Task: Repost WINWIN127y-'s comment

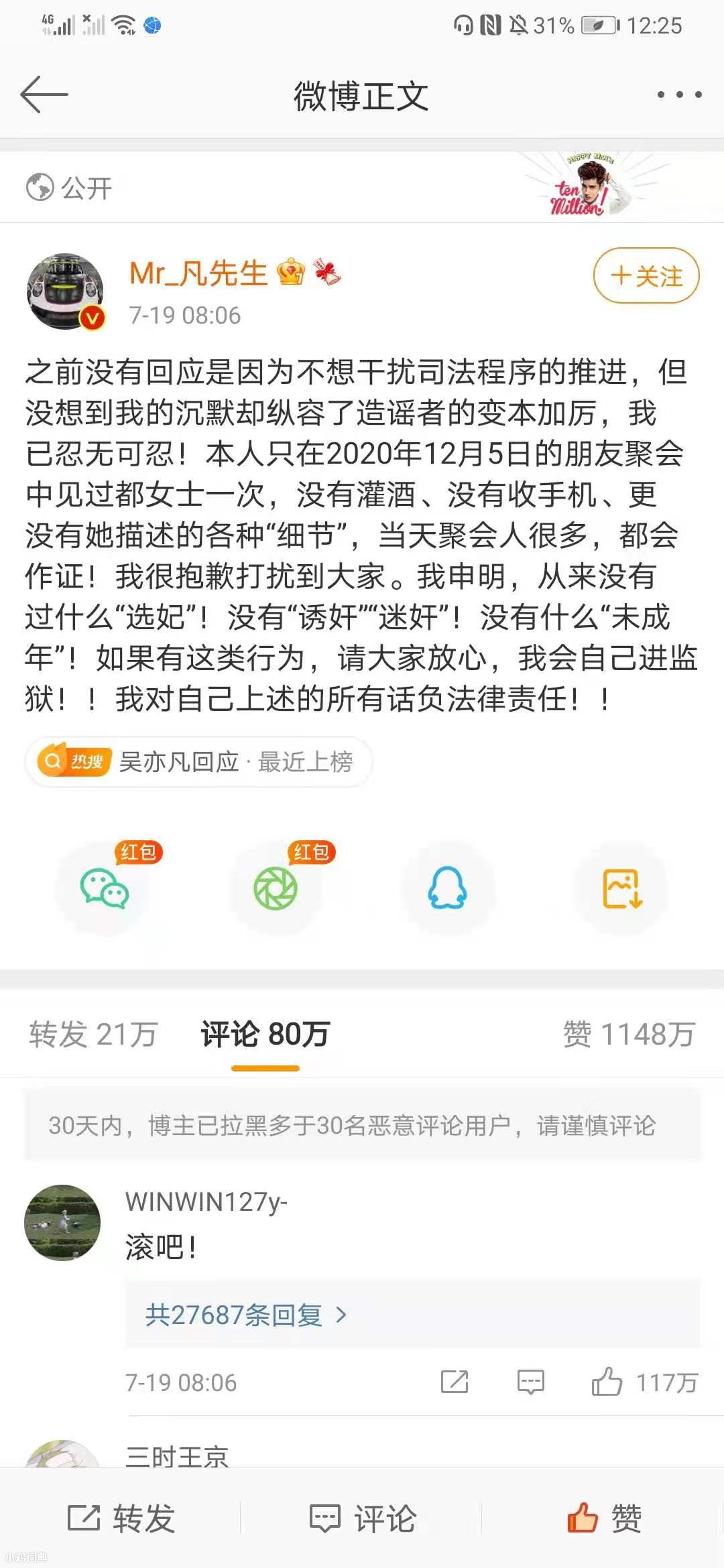Action: (x=454, y=1382)
